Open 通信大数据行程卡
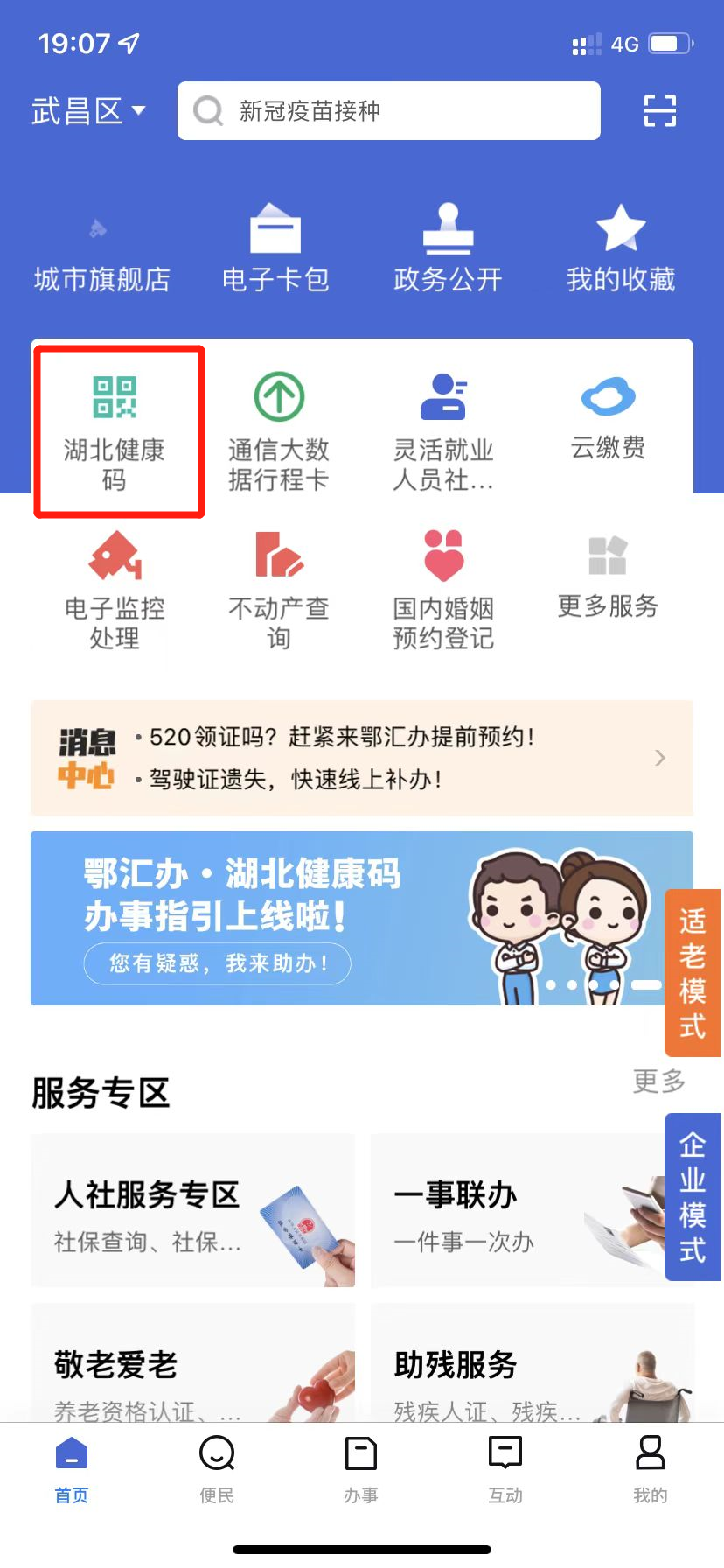 pos(279,432)
